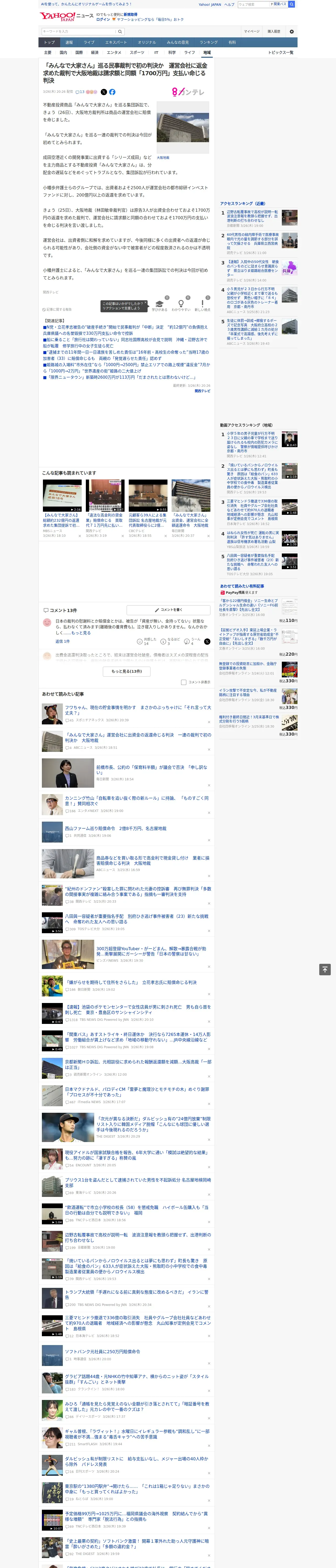Open the カンニング竹山 bicycle rules article
Screen dimensions: 336x1568
tap(137, 800)
